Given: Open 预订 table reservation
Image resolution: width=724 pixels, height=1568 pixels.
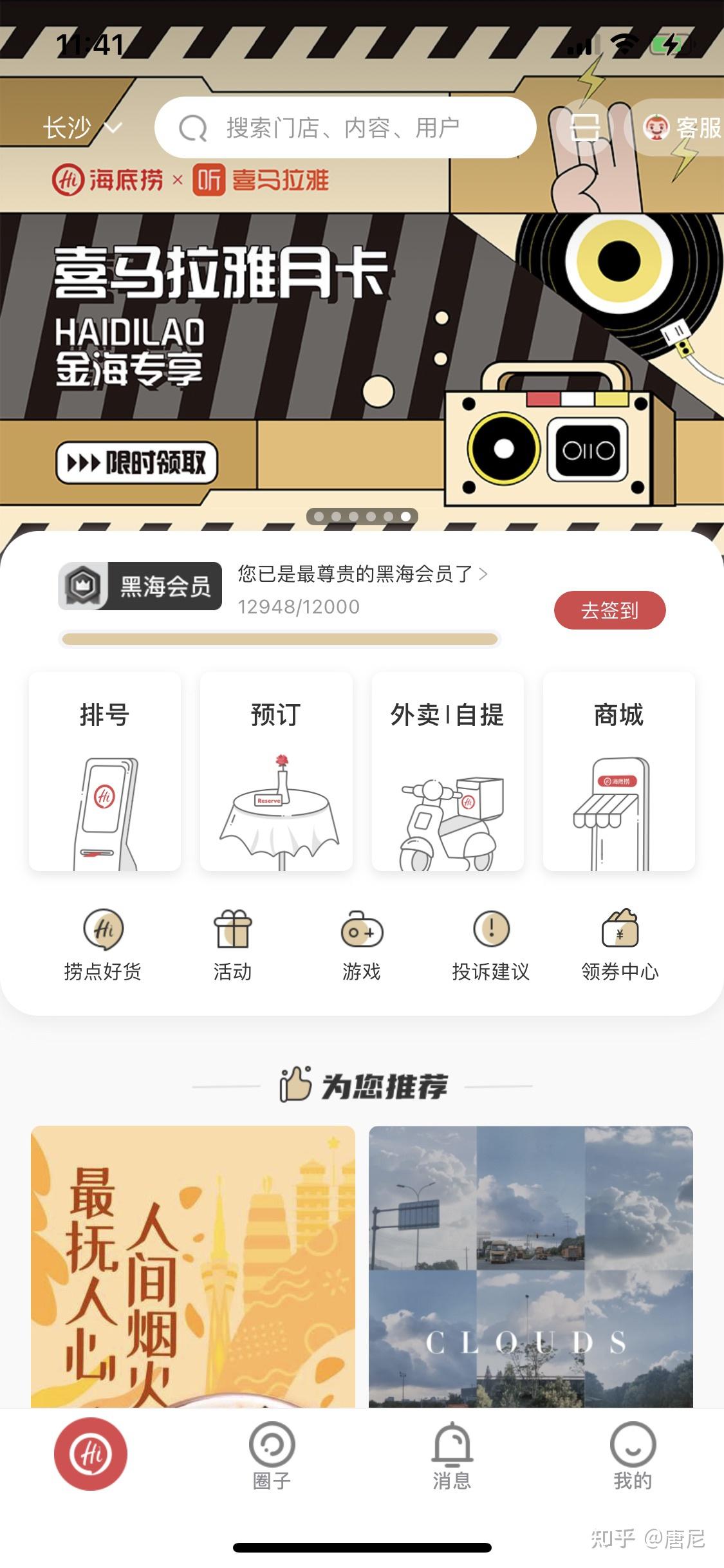Looking at the screenshot, I should point(276,771).
